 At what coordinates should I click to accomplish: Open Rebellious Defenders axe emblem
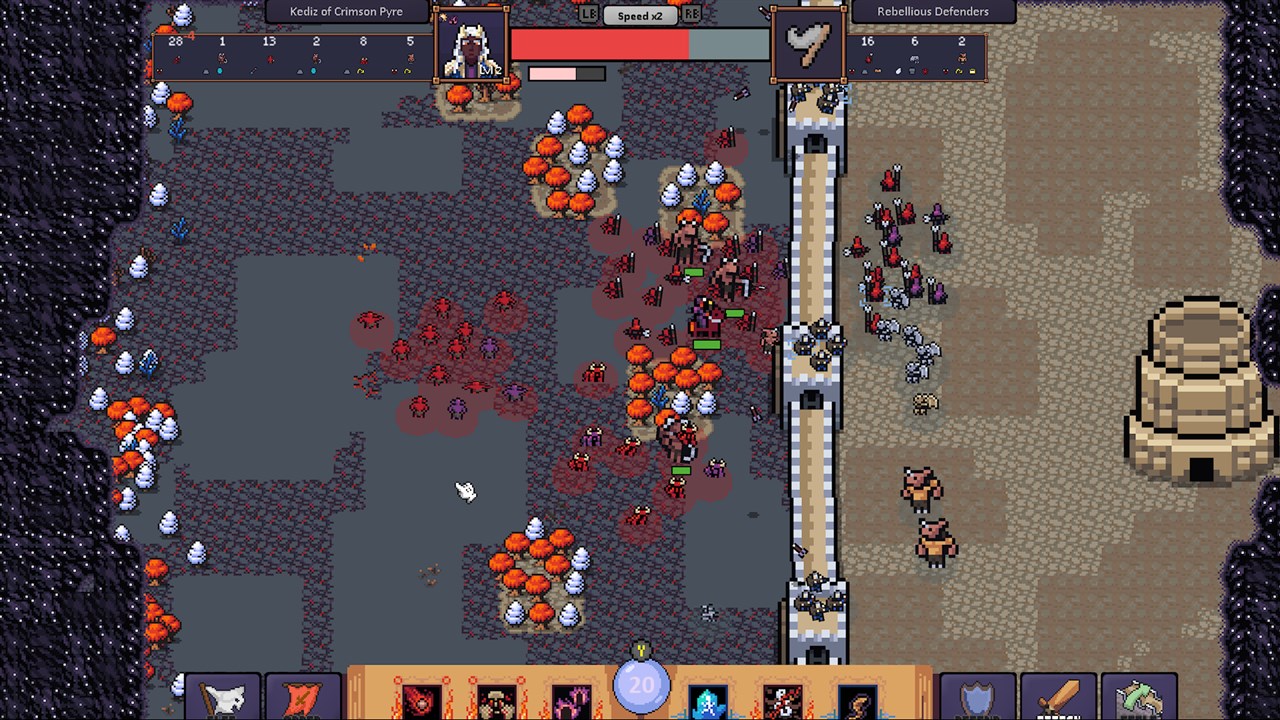808,46
